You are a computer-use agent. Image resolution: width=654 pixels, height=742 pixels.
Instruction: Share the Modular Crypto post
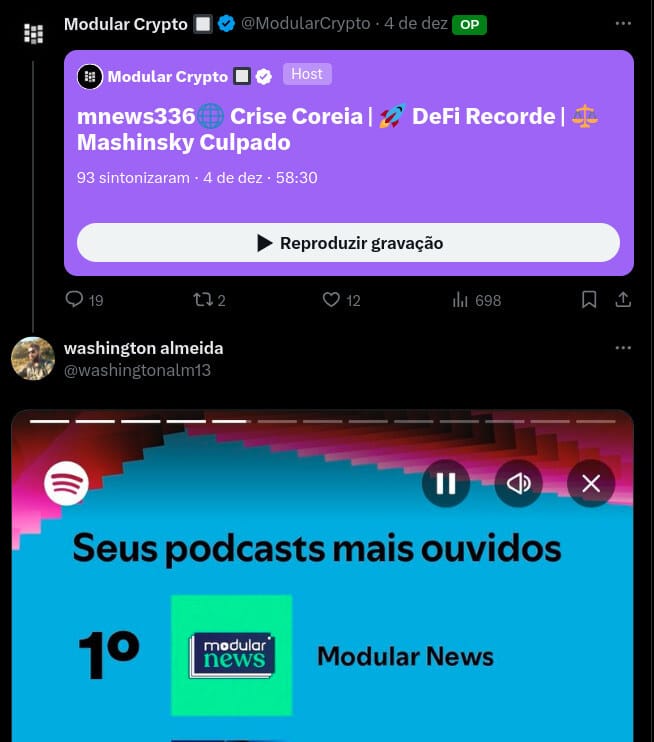pos(622,299)
